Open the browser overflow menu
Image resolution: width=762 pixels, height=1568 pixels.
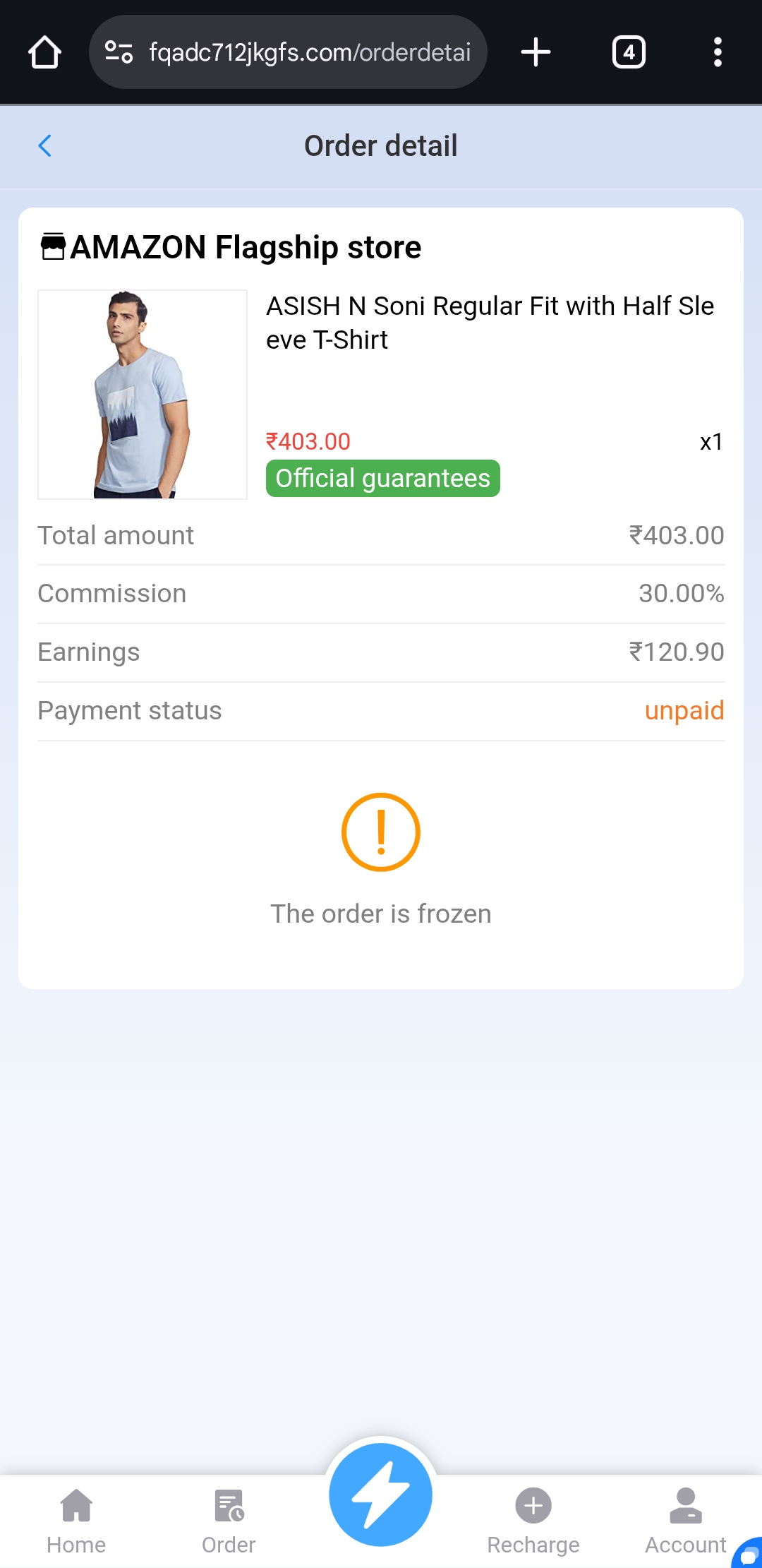click(718, 52)
